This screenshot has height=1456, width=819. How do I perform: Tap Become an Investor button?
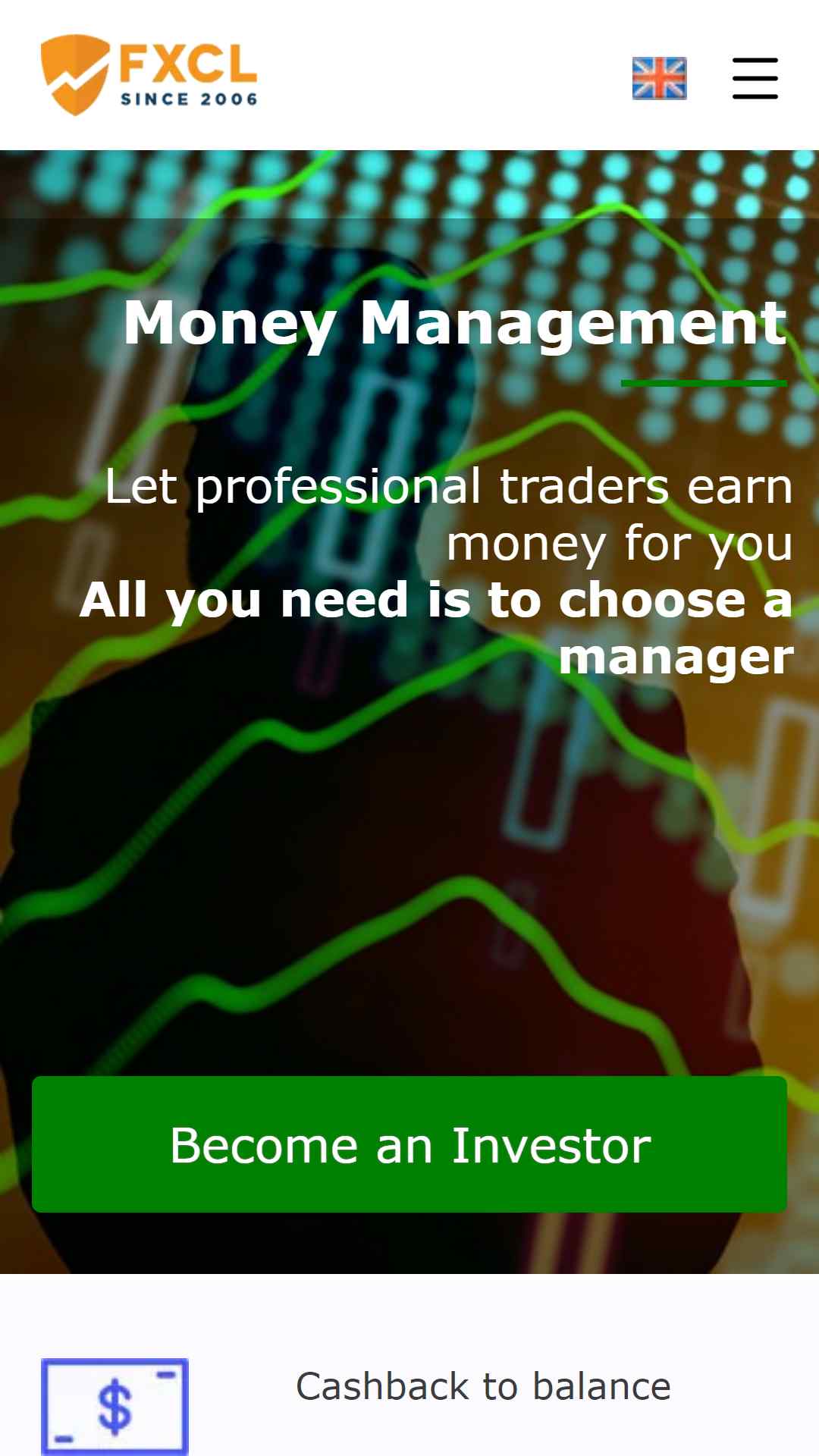pos(409,1144)
